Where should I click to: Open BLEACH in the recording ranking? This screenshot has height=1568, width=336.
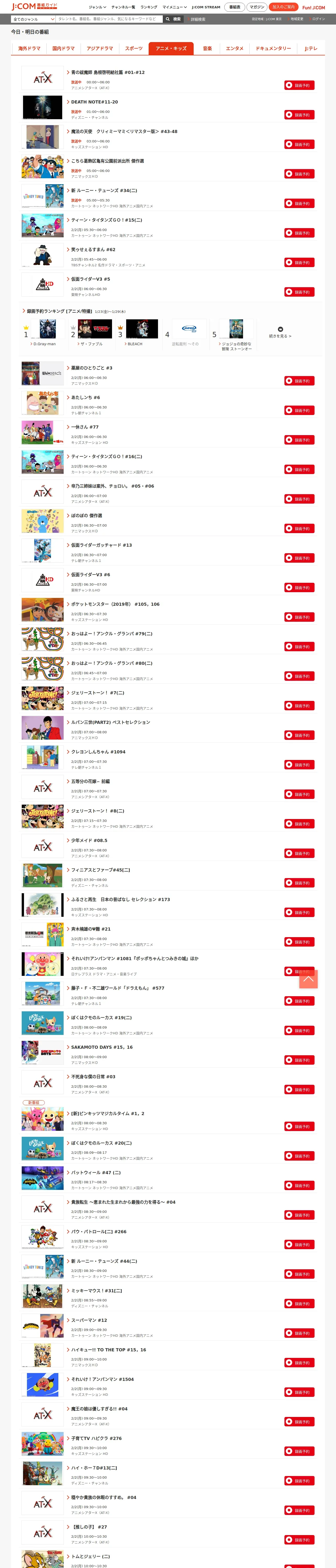135,344
